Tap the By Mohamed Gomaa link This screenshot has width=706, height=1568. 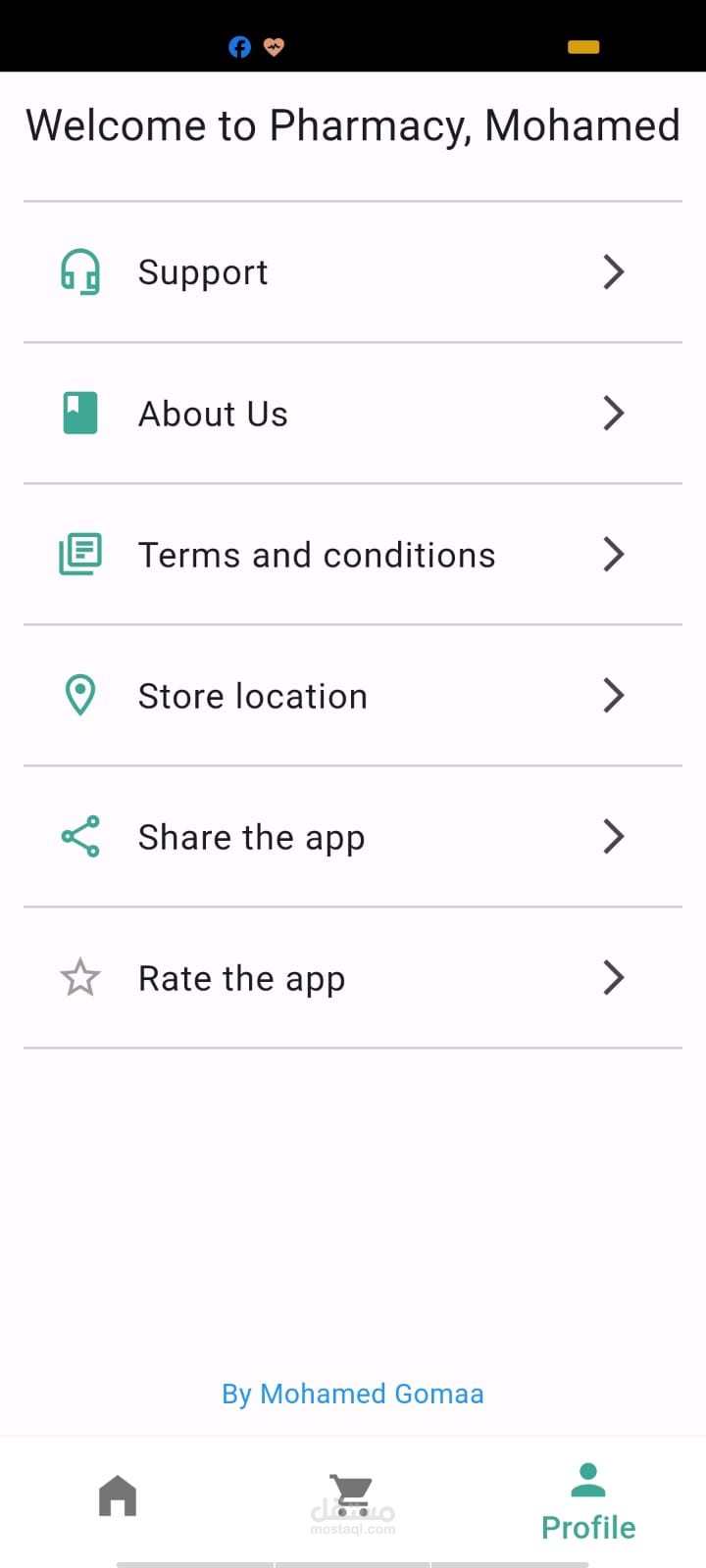[353, 1394]
